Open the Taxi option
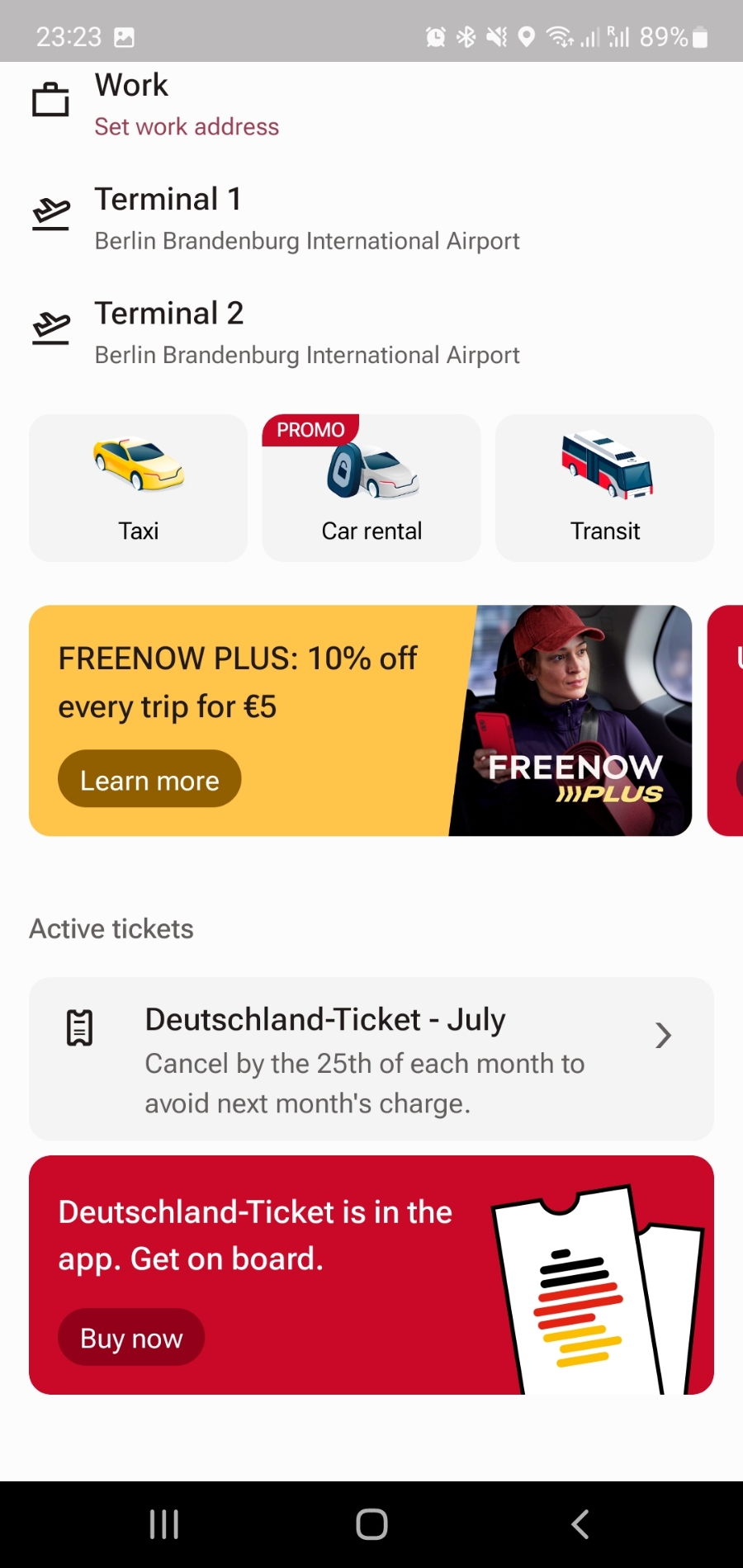Image resolution: width=743 pixels, height=1568 pixels. tap(138, 488)
